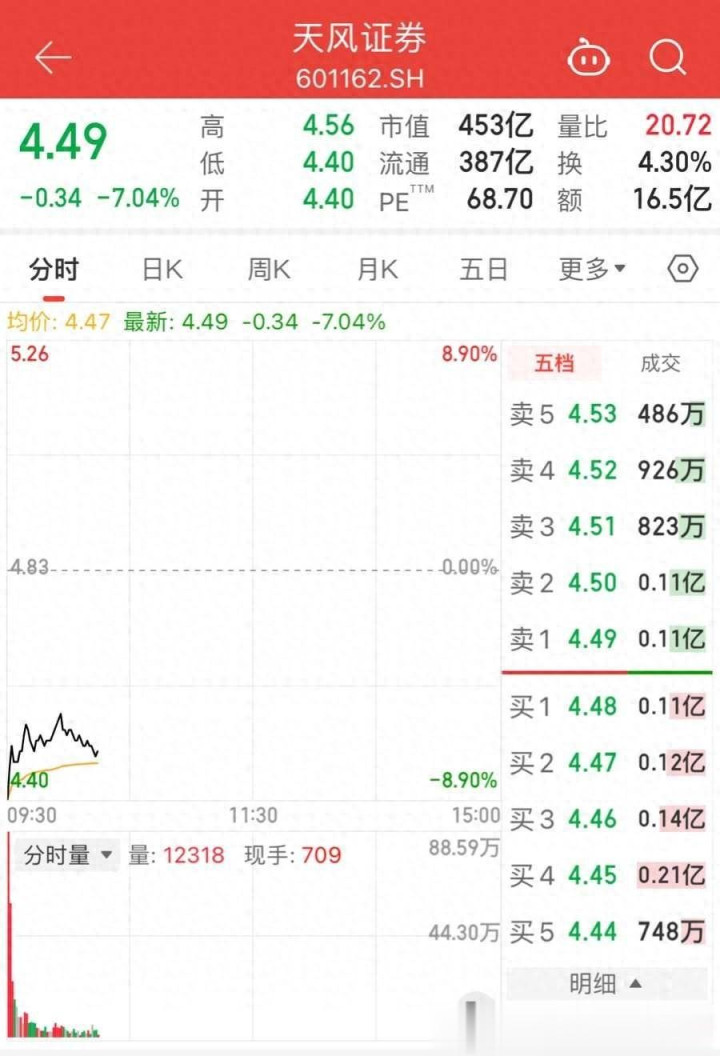This screenshot has height=1056, width=720.
Task: Open chart settings hexagon icon
Action: pos(683,269)
